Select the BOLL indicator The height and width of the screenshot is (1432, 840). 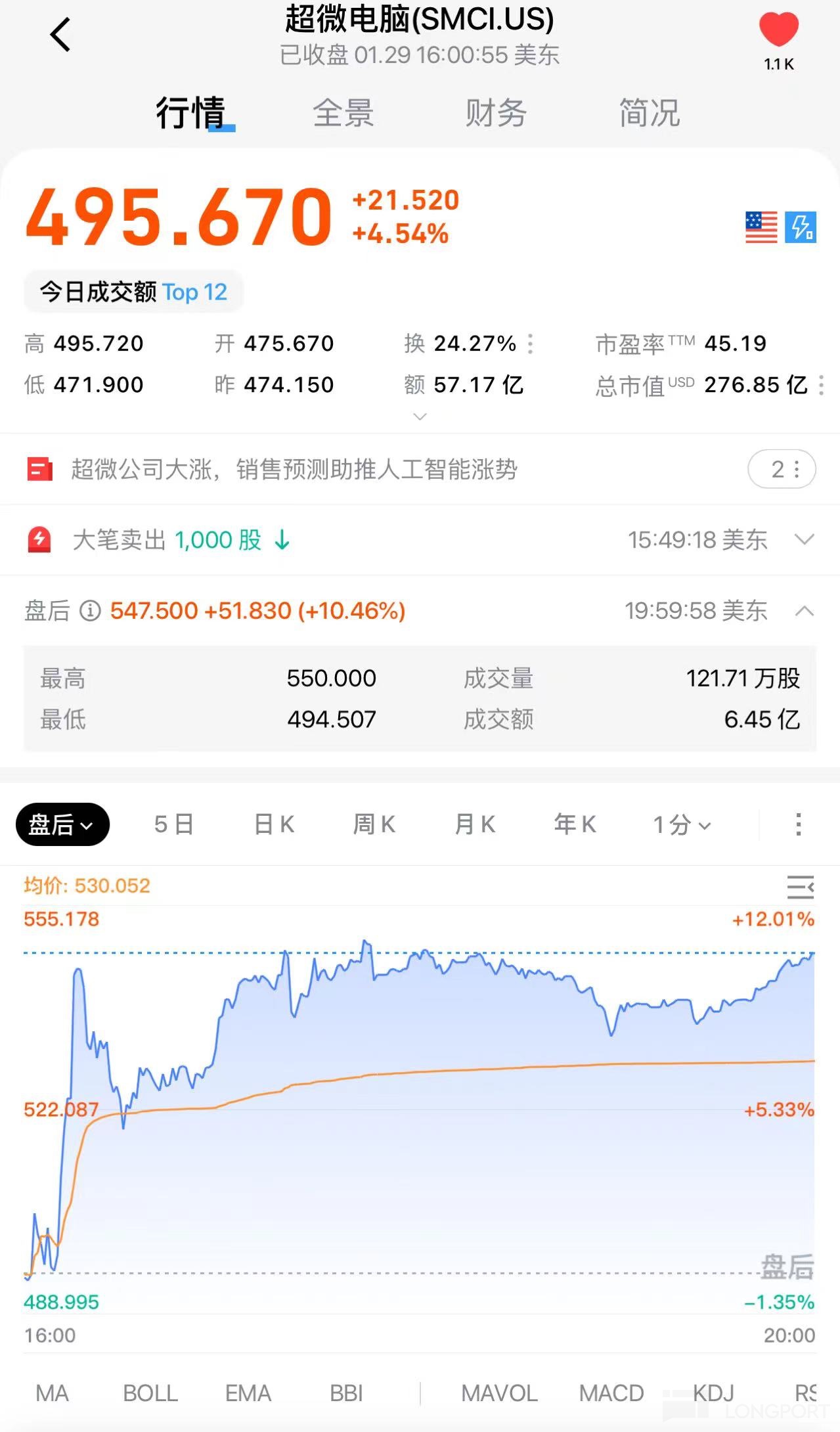[x=150, y=1393]
